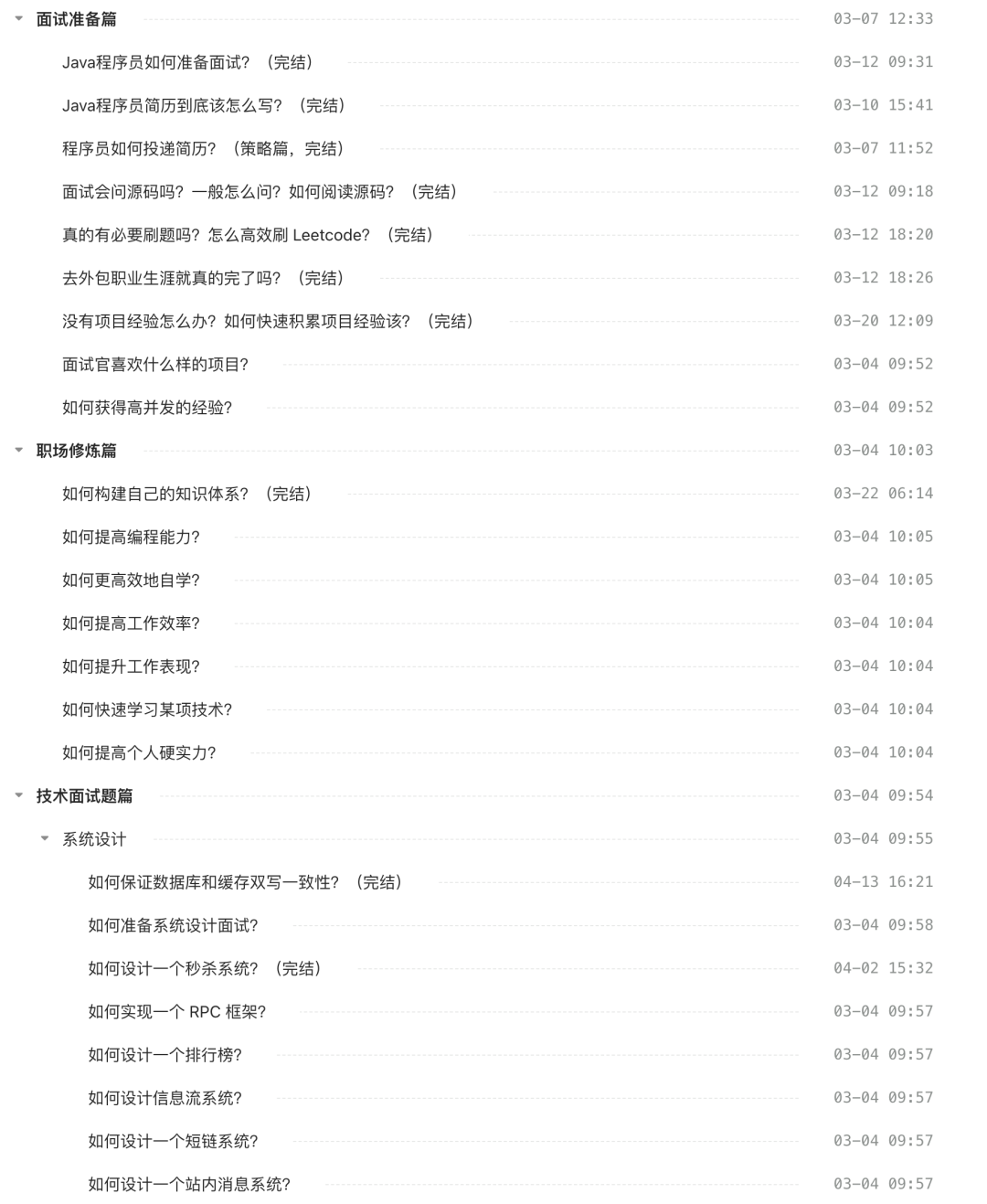Open 面试官喜欢什么样的项目 article
The image size is (987, 1204).
155,365
